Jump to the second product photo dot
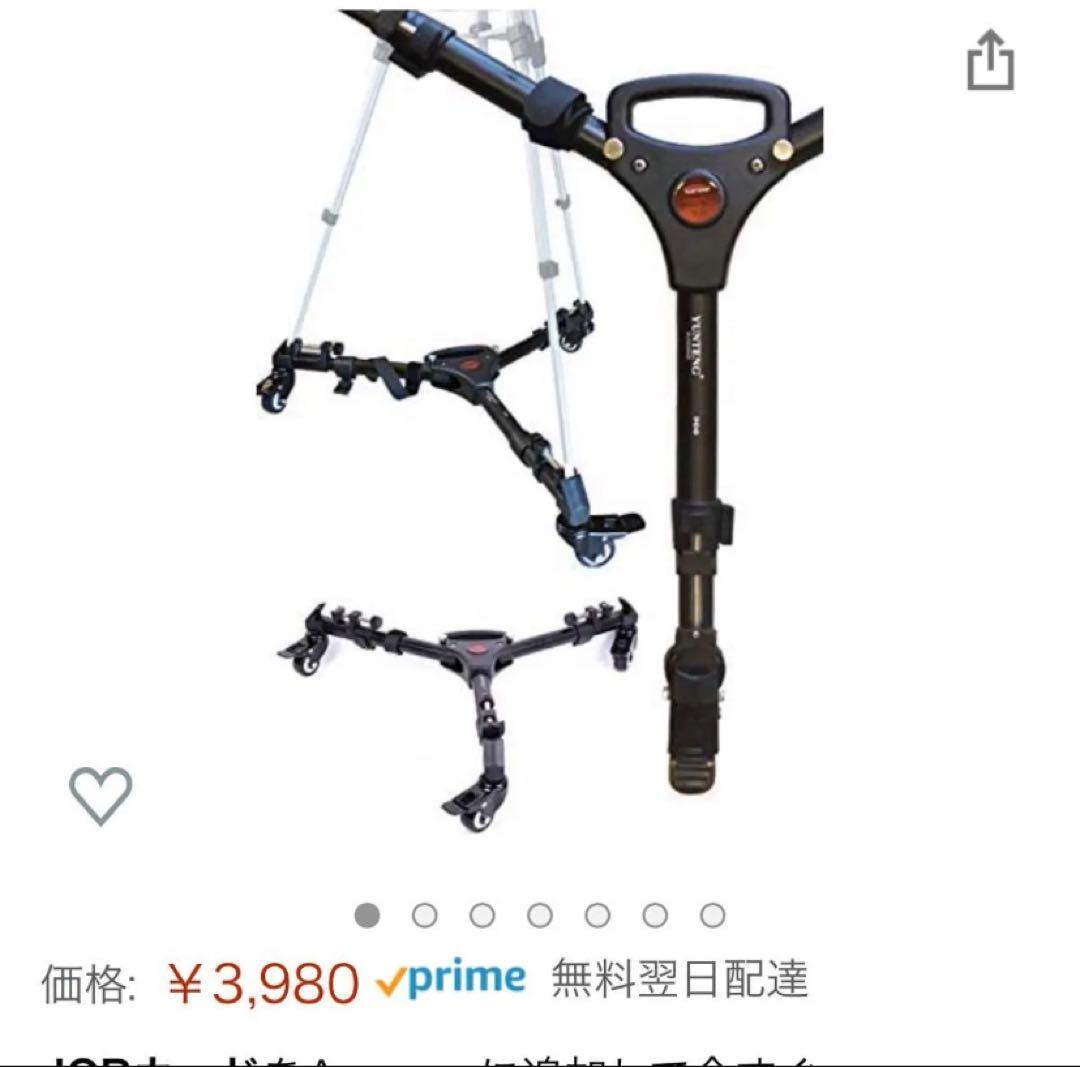 coord(425,915)
